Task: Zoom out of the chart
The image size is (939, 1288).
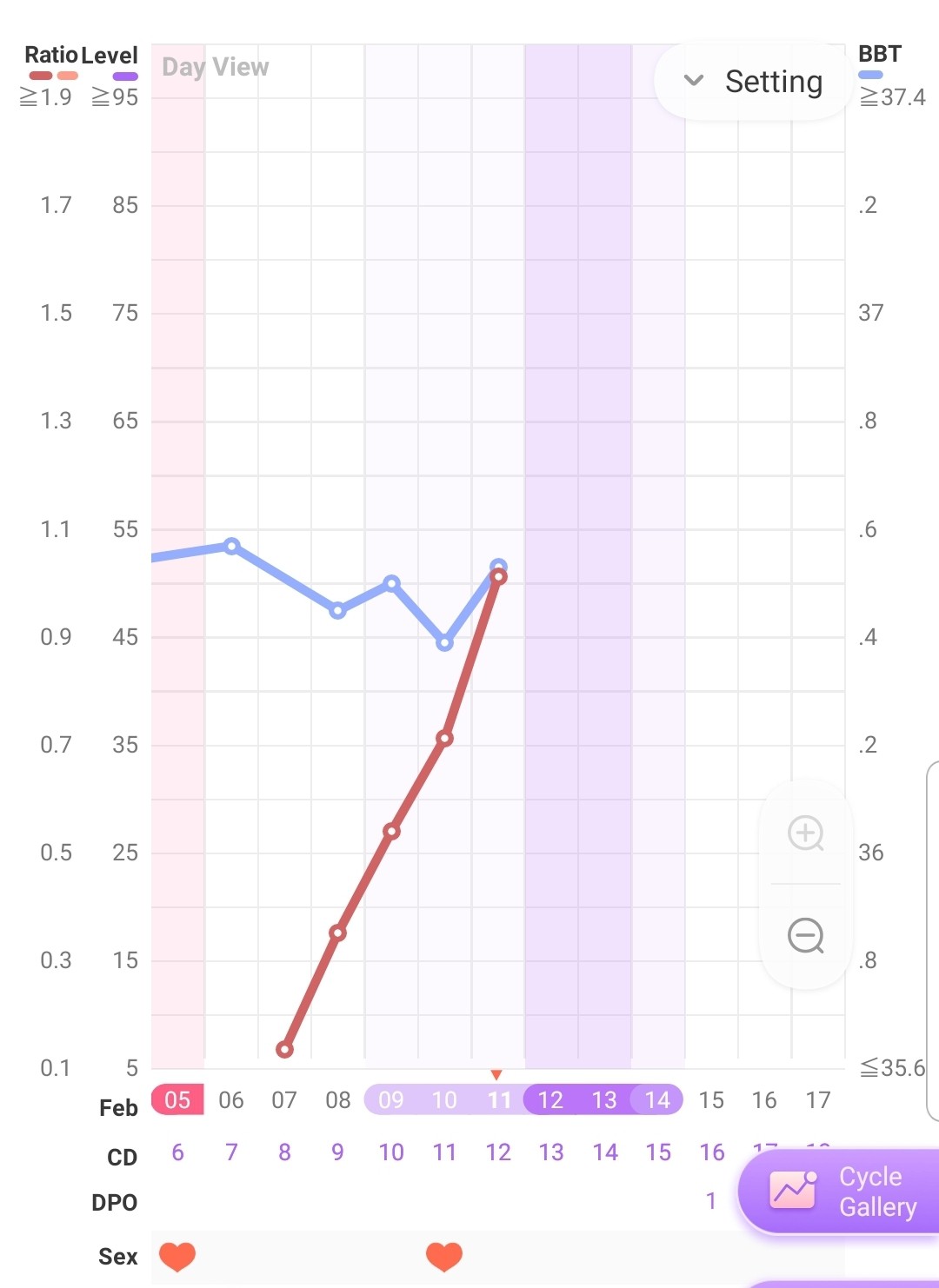Action: 805,936
